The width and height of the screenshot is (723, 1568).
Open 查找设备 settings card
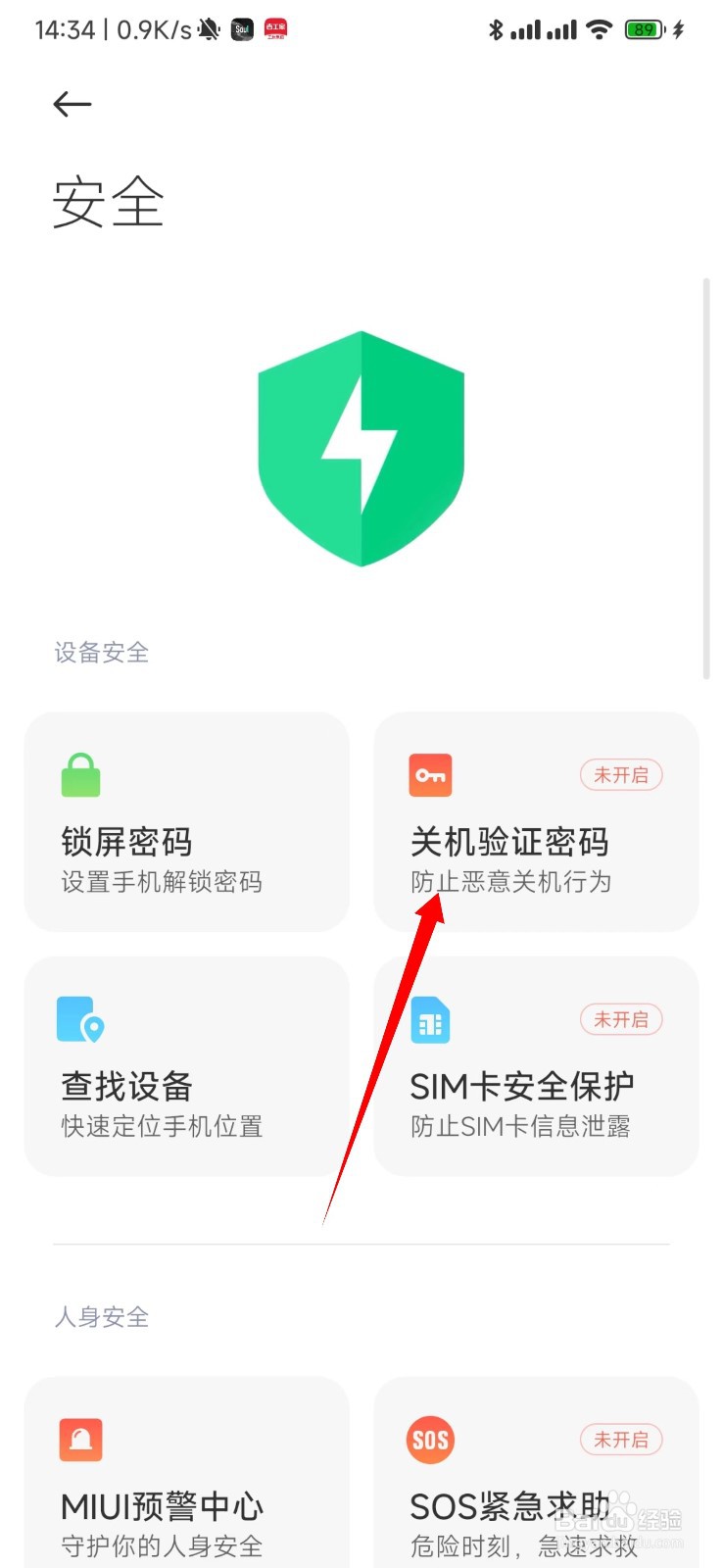pyautogui.click(x=187, y=1066)
